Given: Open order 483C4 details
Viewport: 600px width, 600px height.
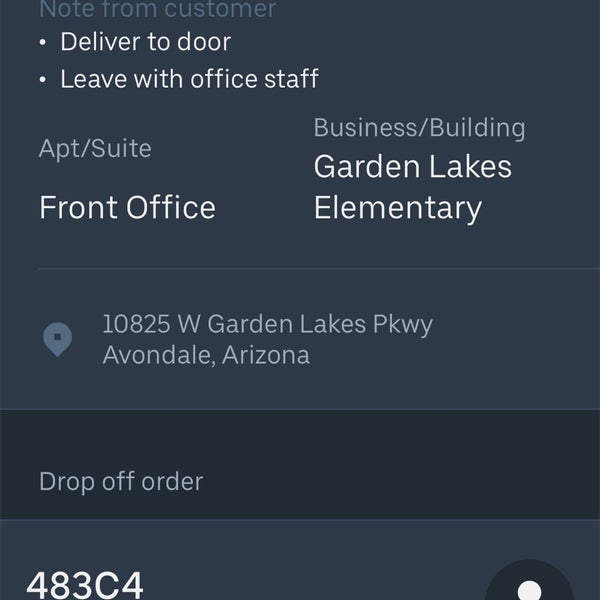Looking at the screenshot, I should 86,583.
